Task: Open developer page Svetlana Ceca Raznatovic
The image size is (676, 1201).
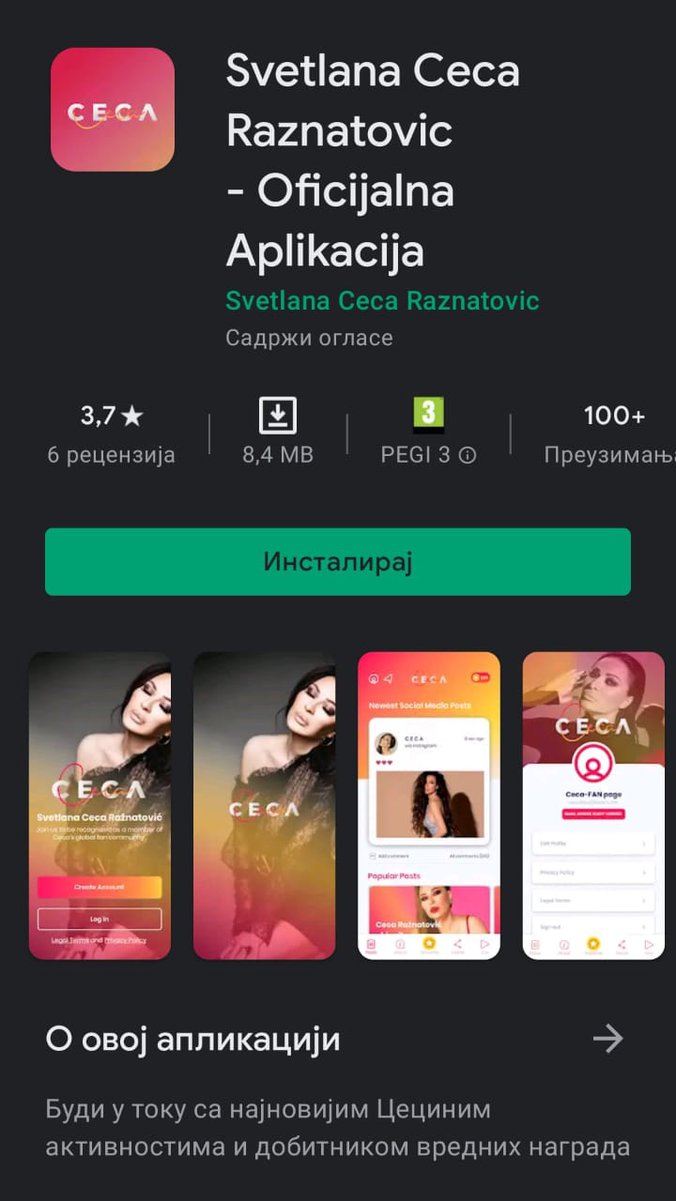Action: [x=382, y=300]
